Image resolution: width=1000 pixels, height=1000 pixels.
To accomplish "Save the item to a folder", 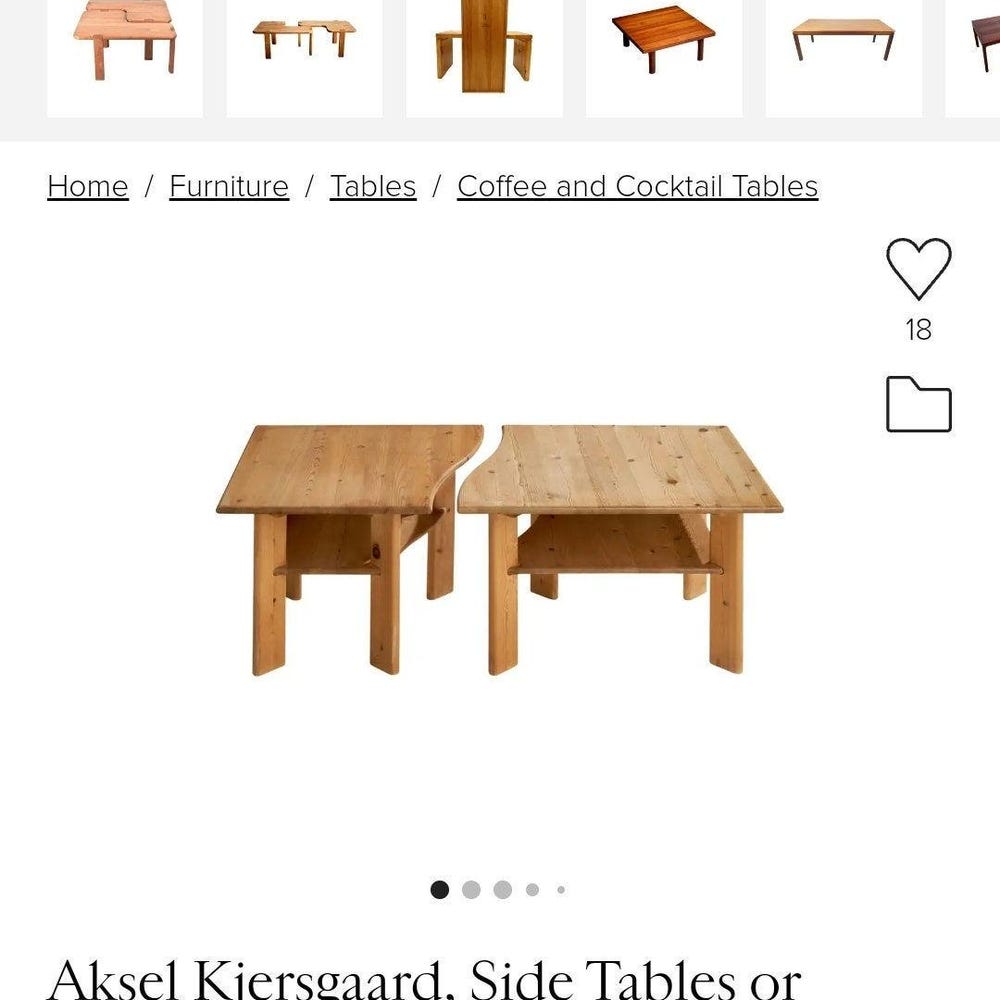I will pos(918,404).
